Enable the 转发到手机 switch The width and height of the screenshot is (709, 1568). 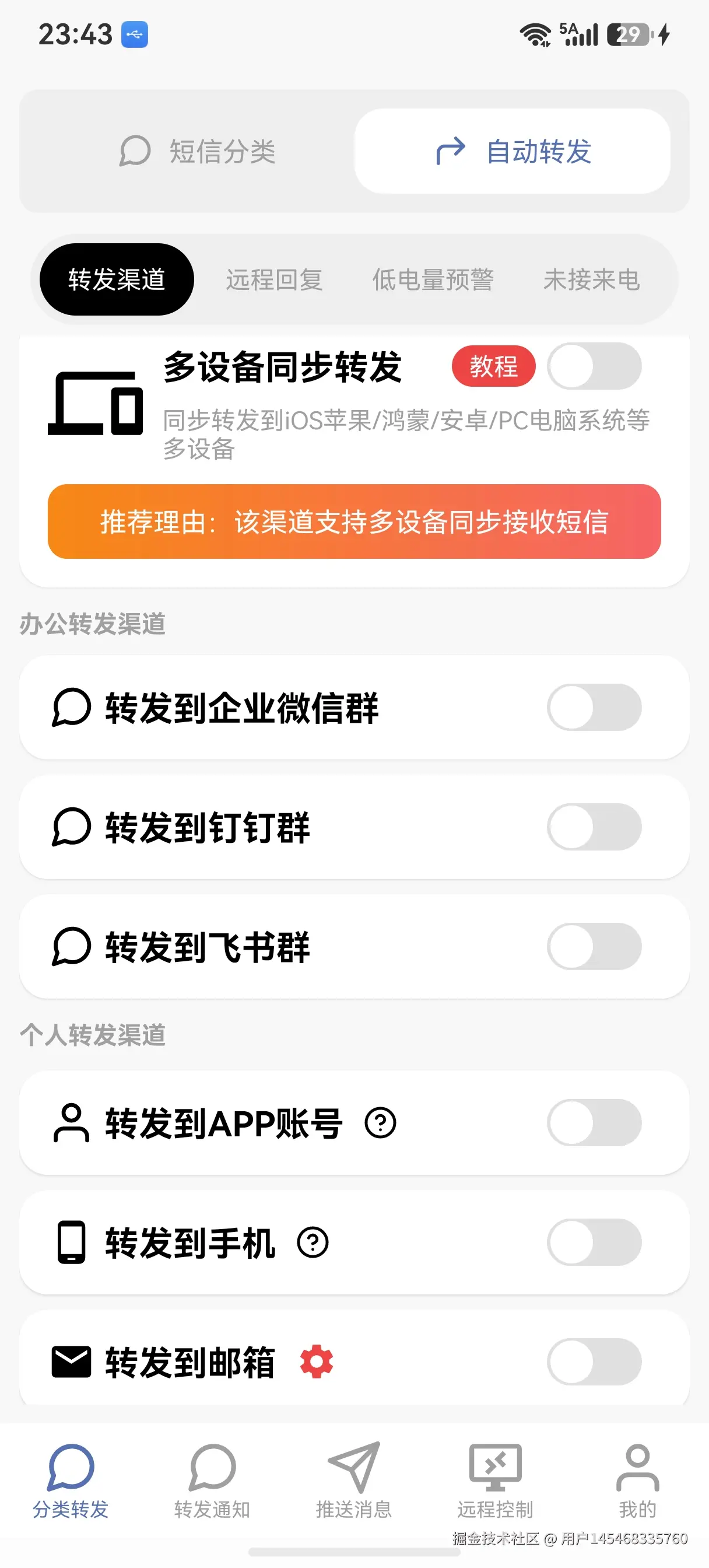[x=594, y=1242]
